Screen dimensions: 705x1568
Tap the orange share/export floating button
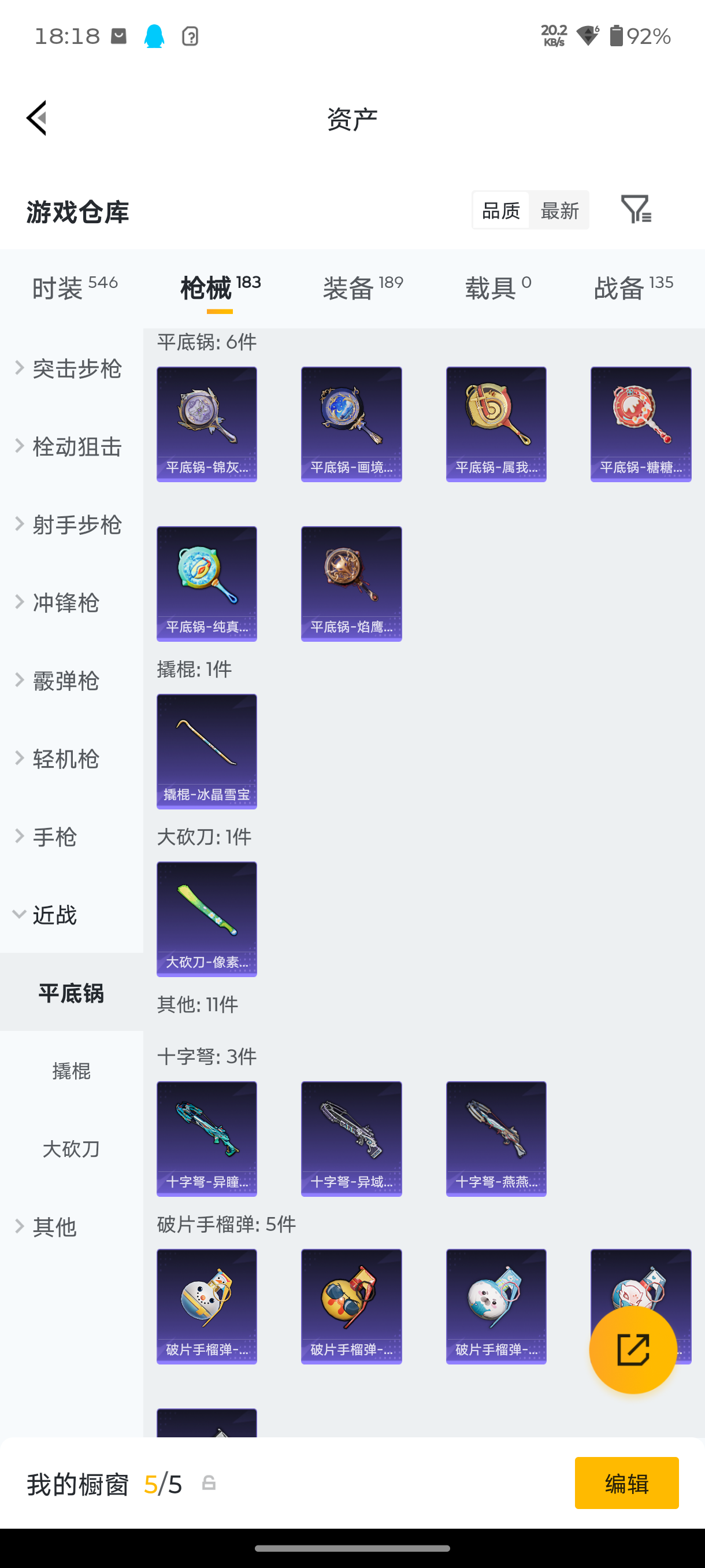tap(632, 1349)
